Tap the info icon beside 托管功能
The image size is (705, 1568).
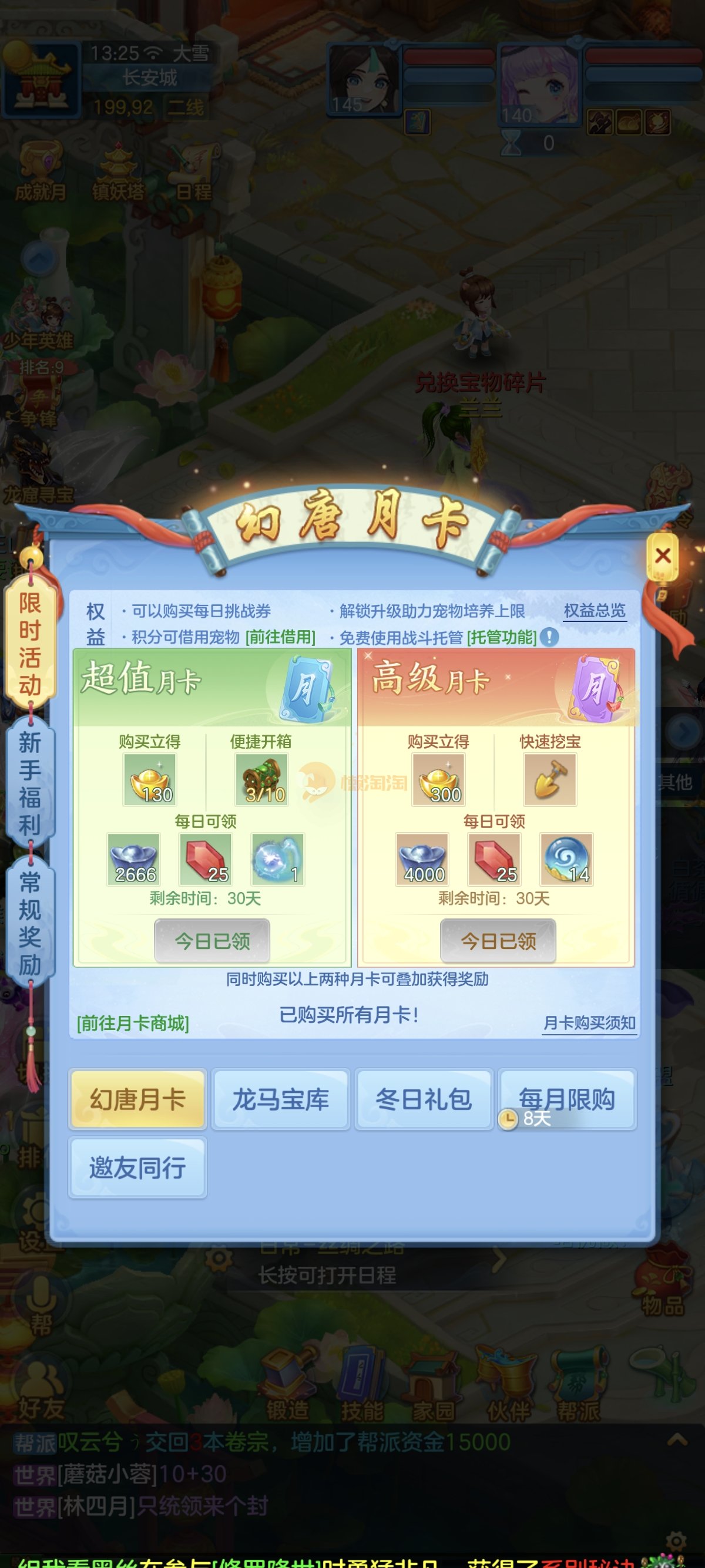pyautogui.click(x=549, y=637)
